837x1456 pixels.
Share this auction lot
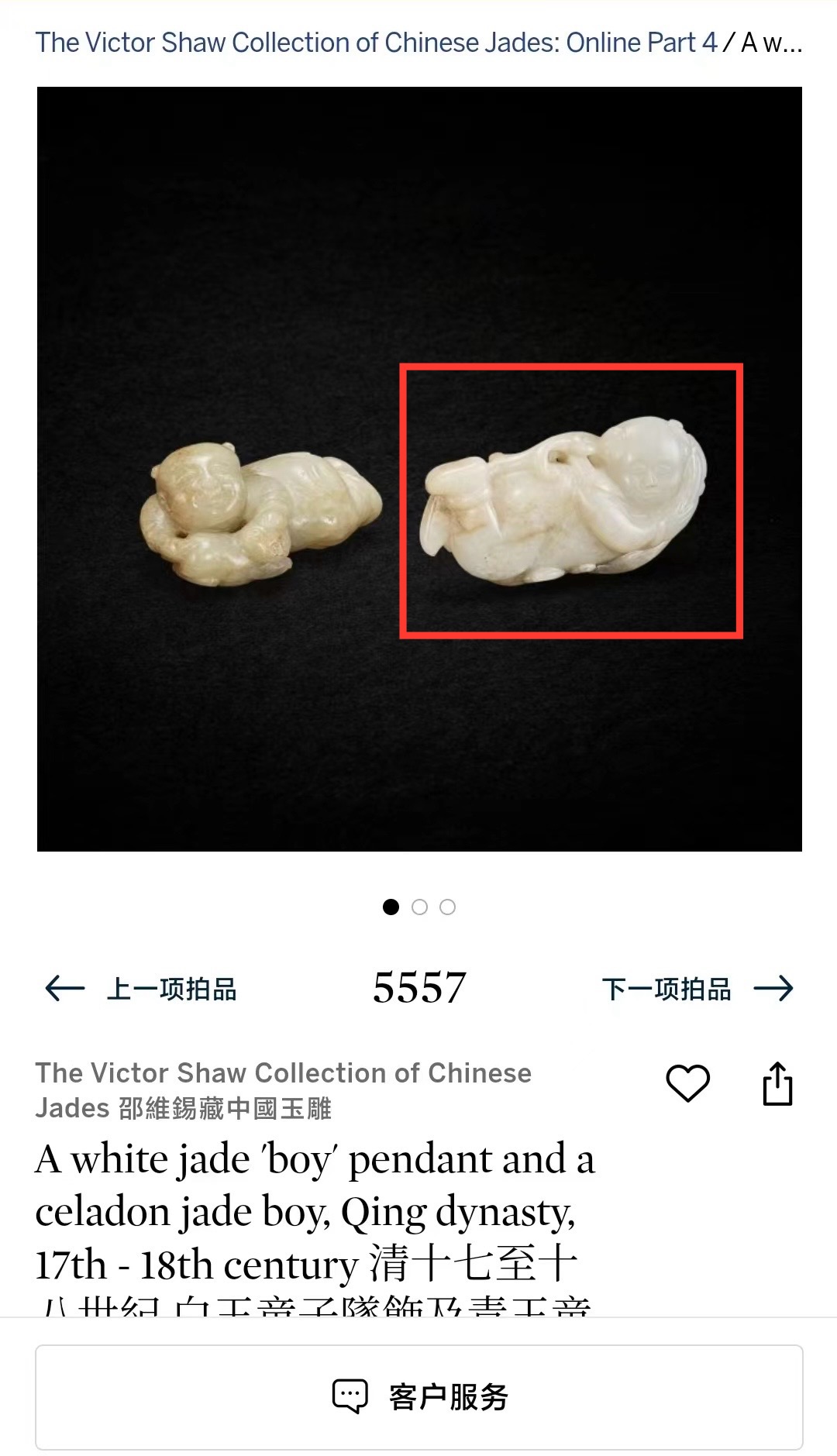point(777,1083)
